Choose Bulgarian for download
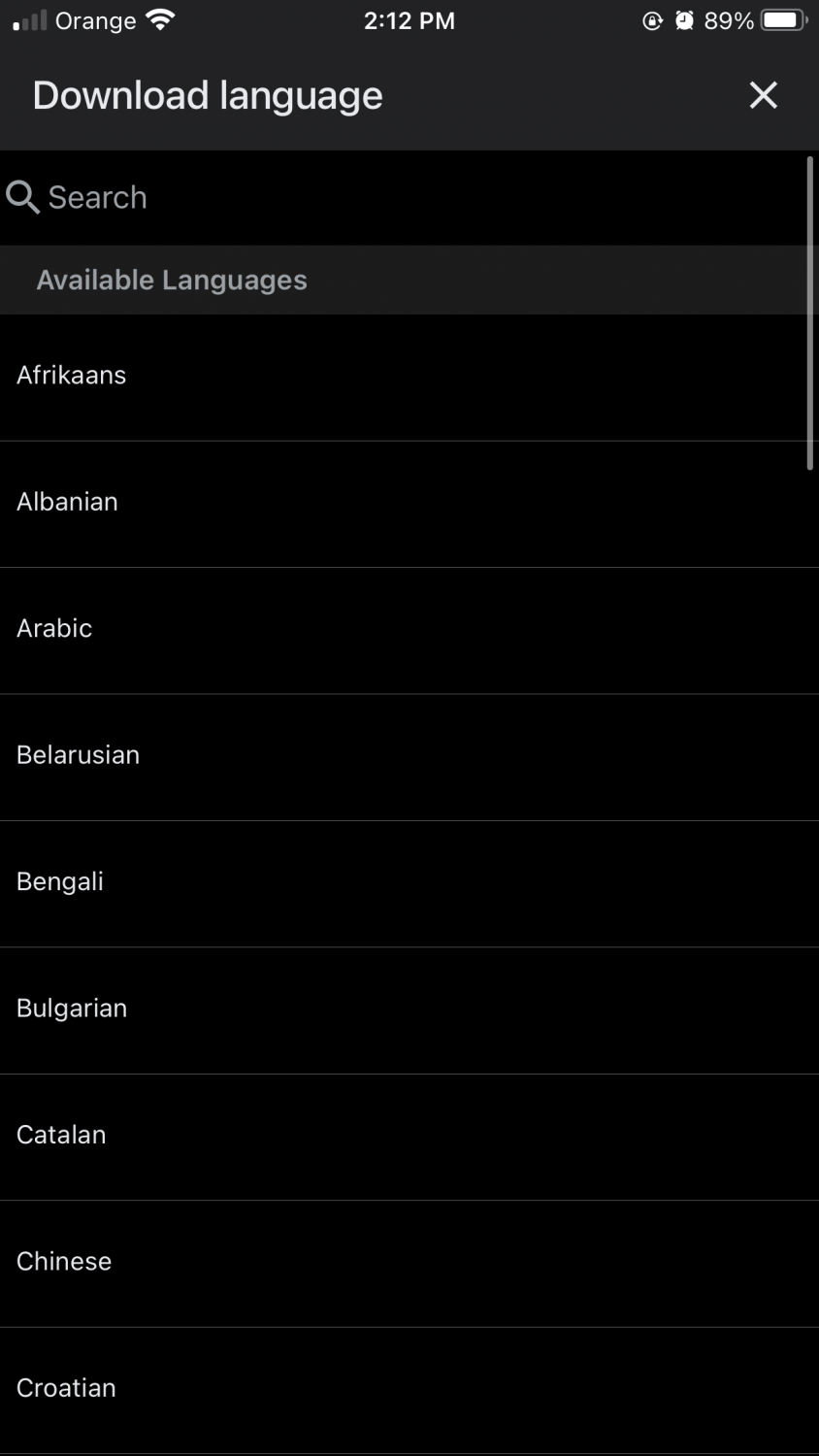This screenshot has height=1456, width=819. [409, 1010]
